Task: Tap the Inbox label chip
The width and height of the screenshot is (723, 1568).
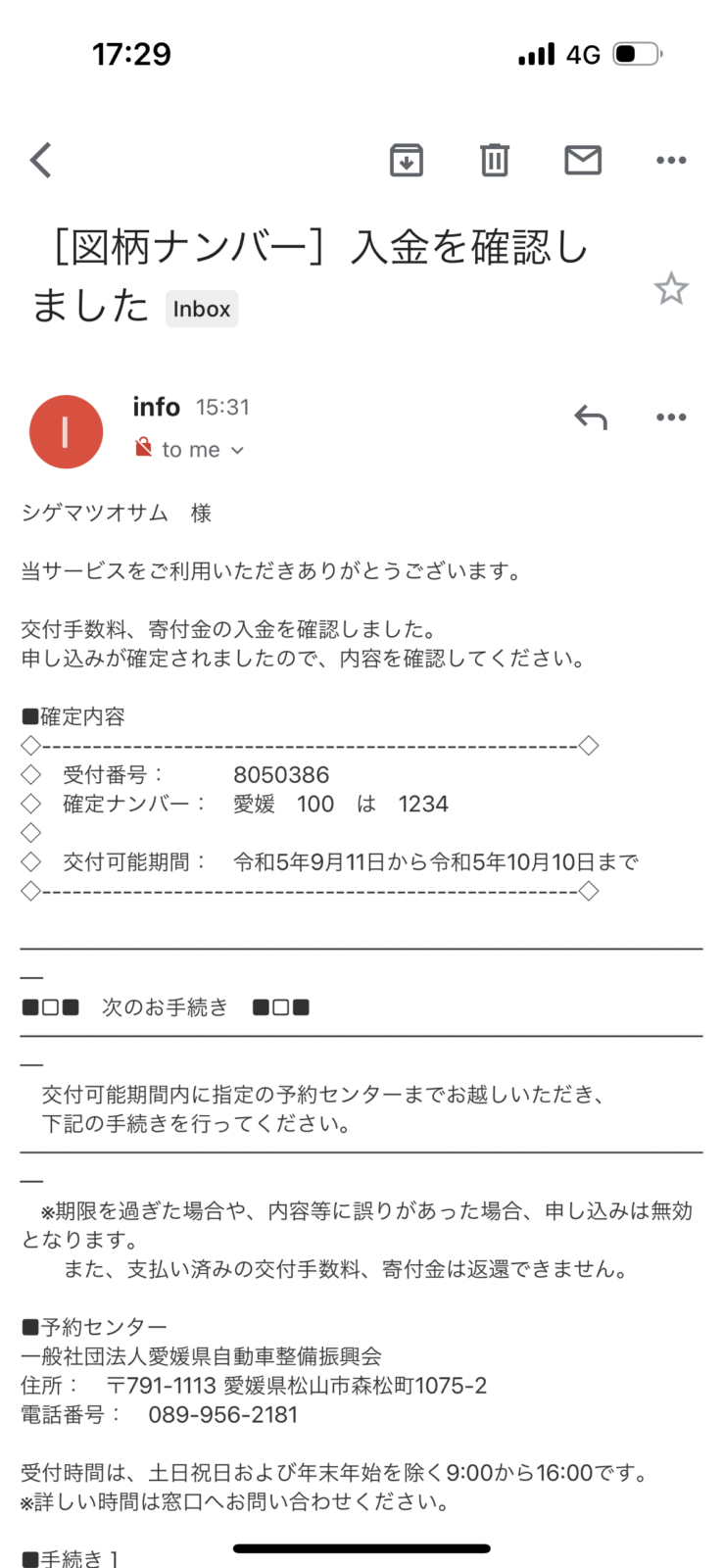Action: pyautogui.click(x=202, y=310)
